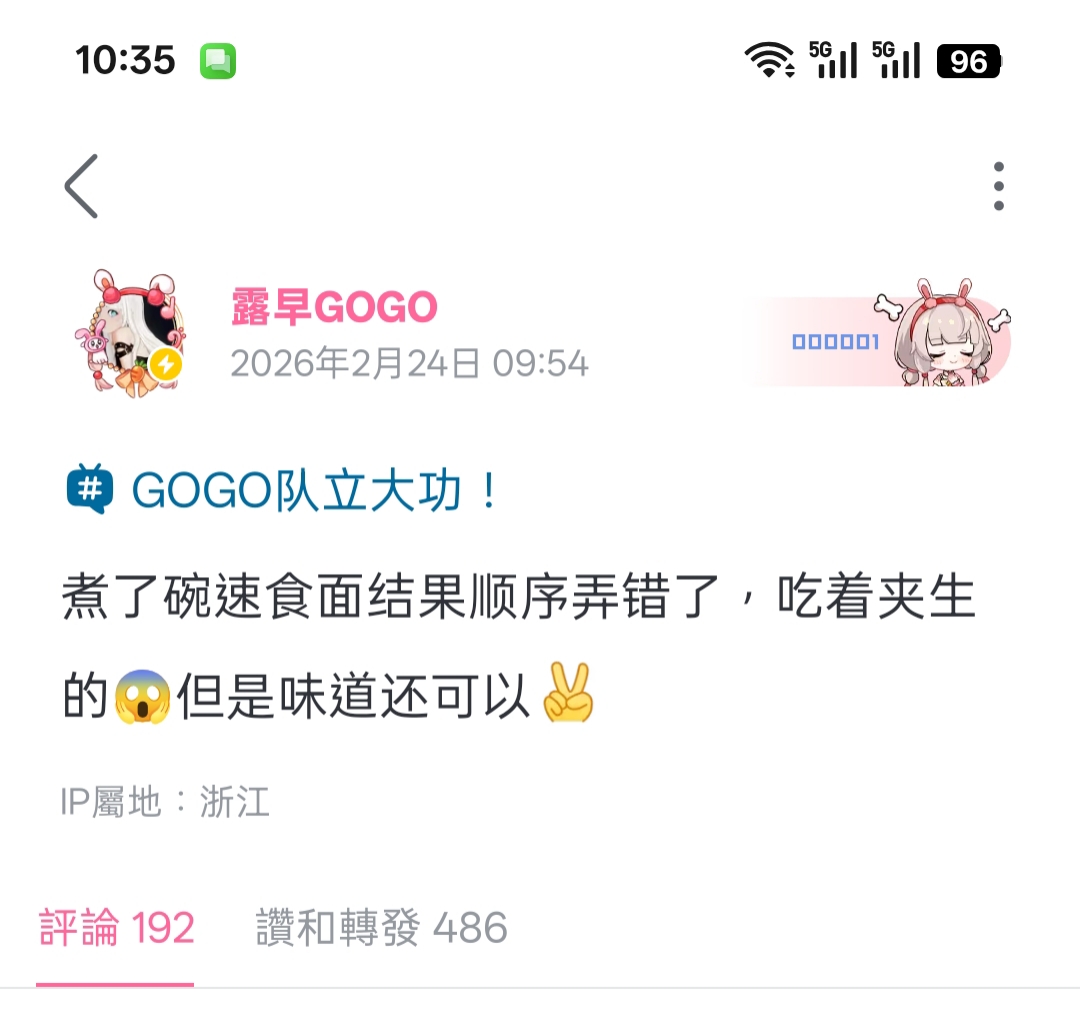
Task: Open the three-dot overflow menu
Action: [998, 186]
